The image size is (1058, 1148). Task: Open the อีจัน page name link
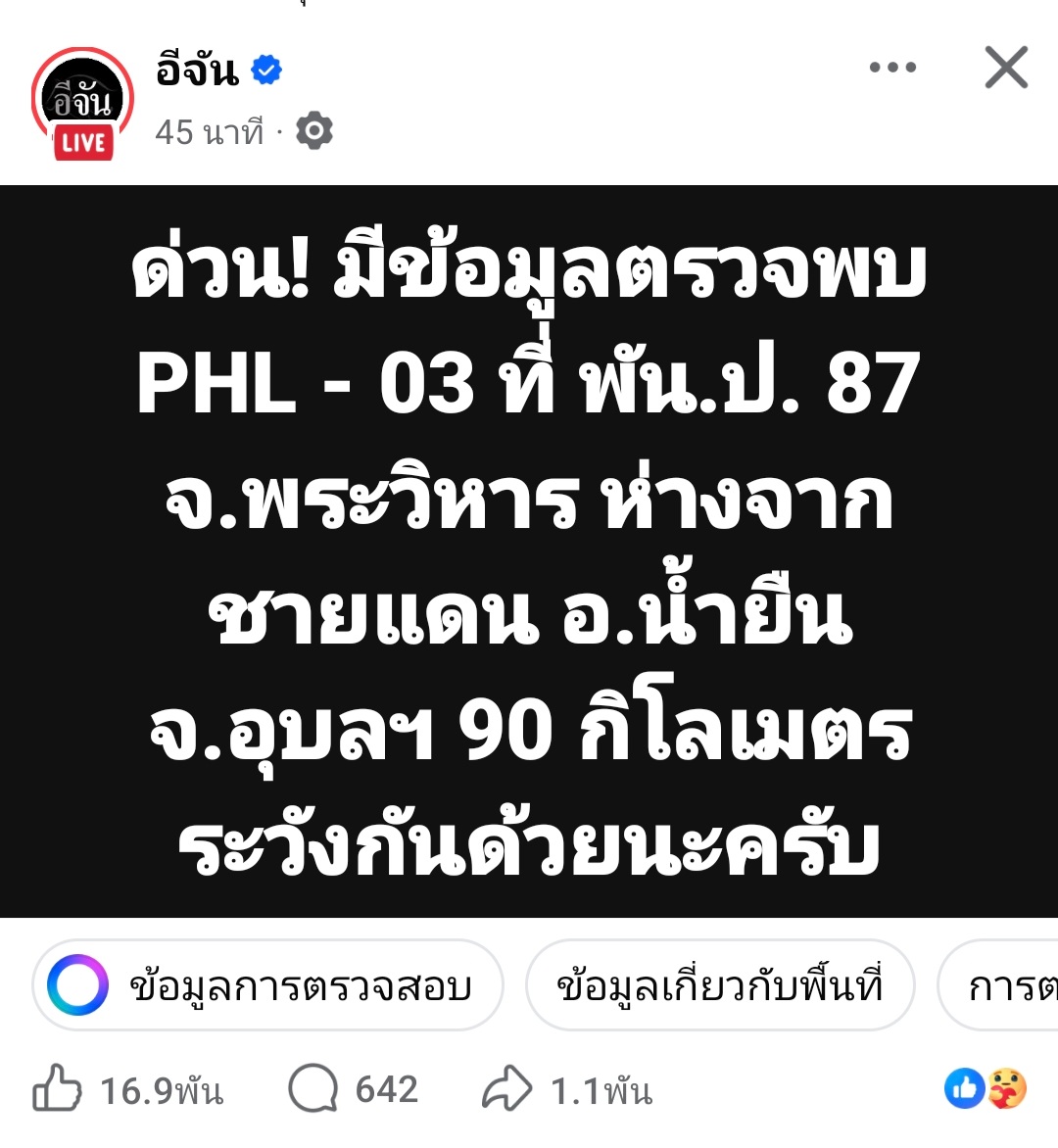(x=197, y=71)
